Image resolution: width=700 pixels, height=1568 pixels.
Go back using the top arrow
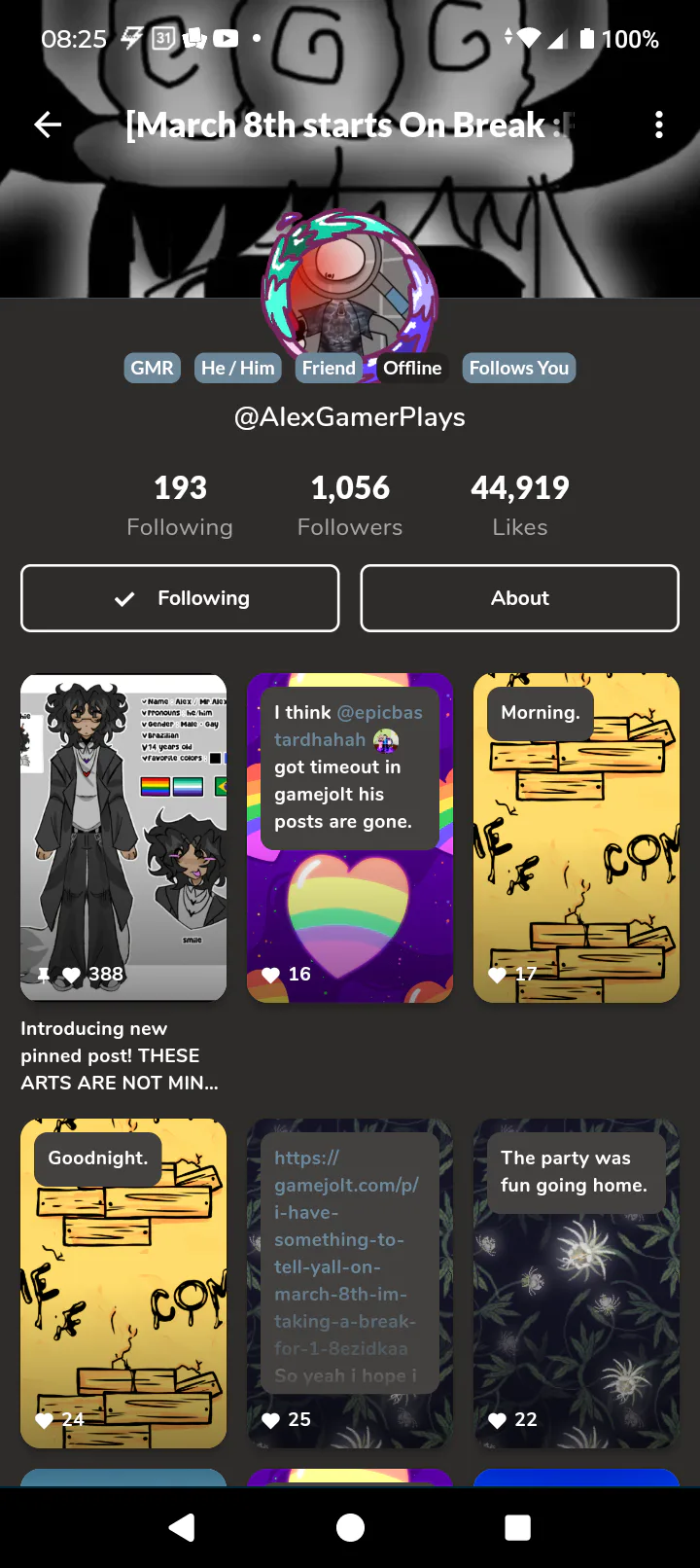[48, 125]
